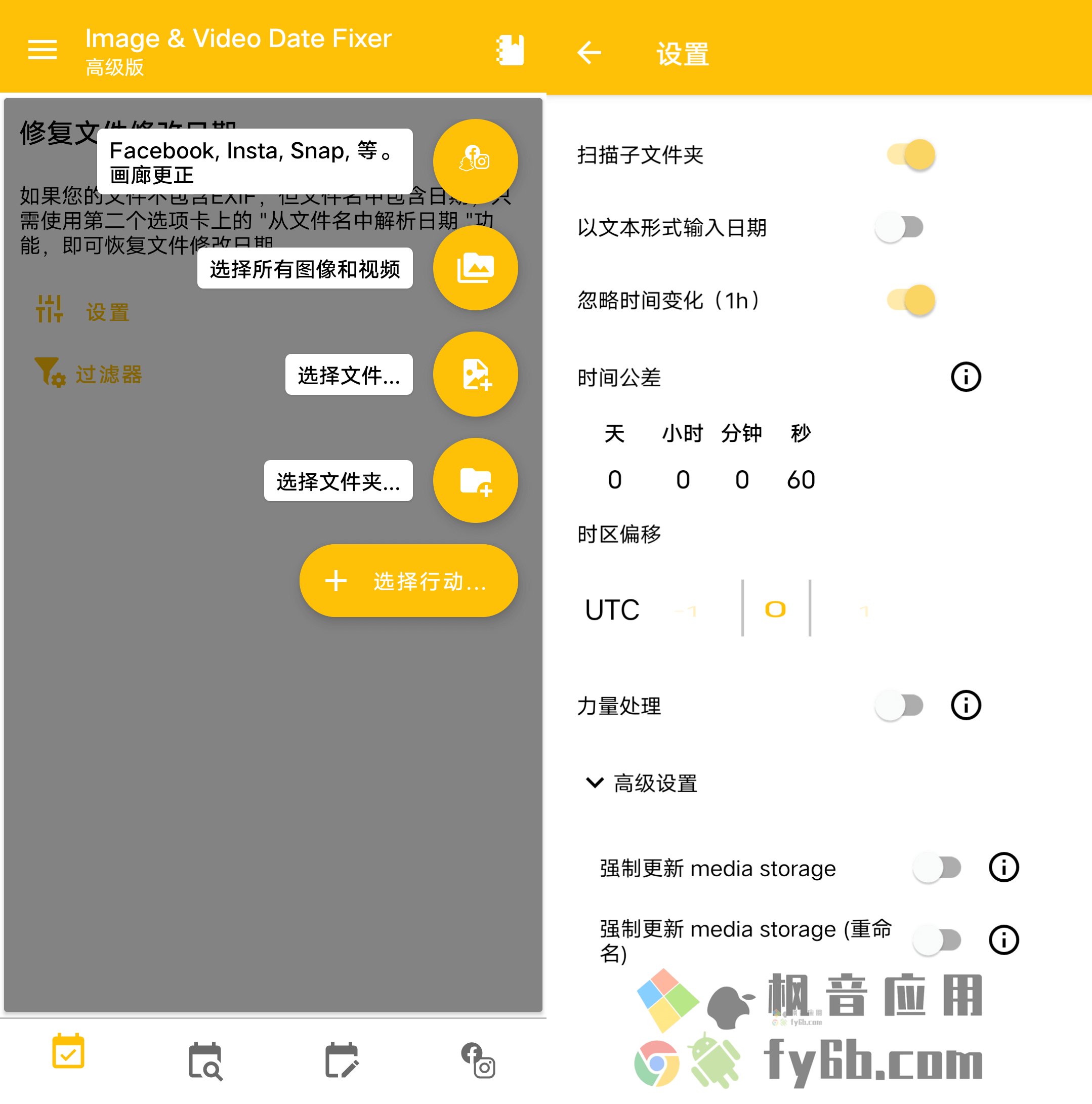Close the 选择行动... floating menu

(408, 581)
